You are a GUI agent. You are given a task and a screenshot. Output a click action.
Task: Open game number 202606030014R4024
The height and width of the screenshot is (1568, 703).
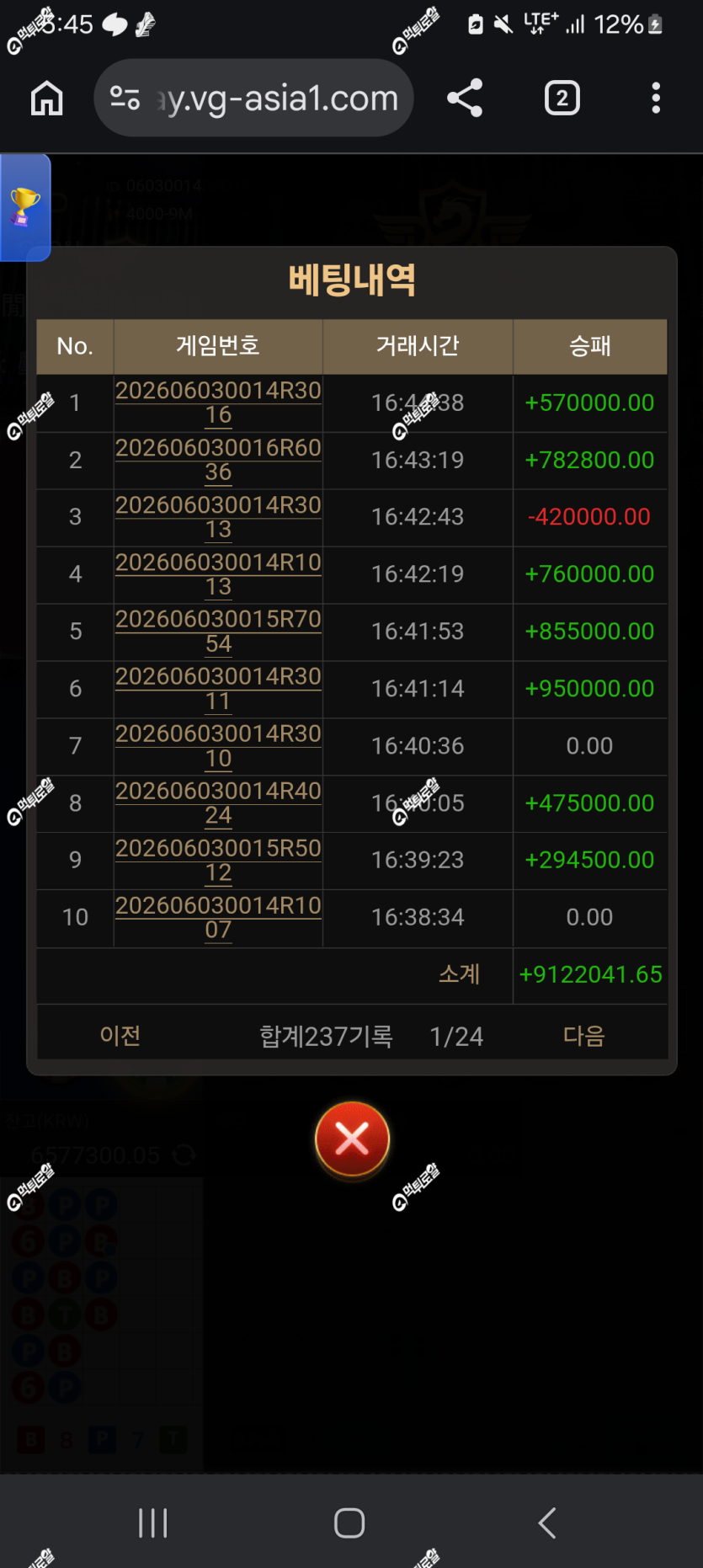[218, 803]
